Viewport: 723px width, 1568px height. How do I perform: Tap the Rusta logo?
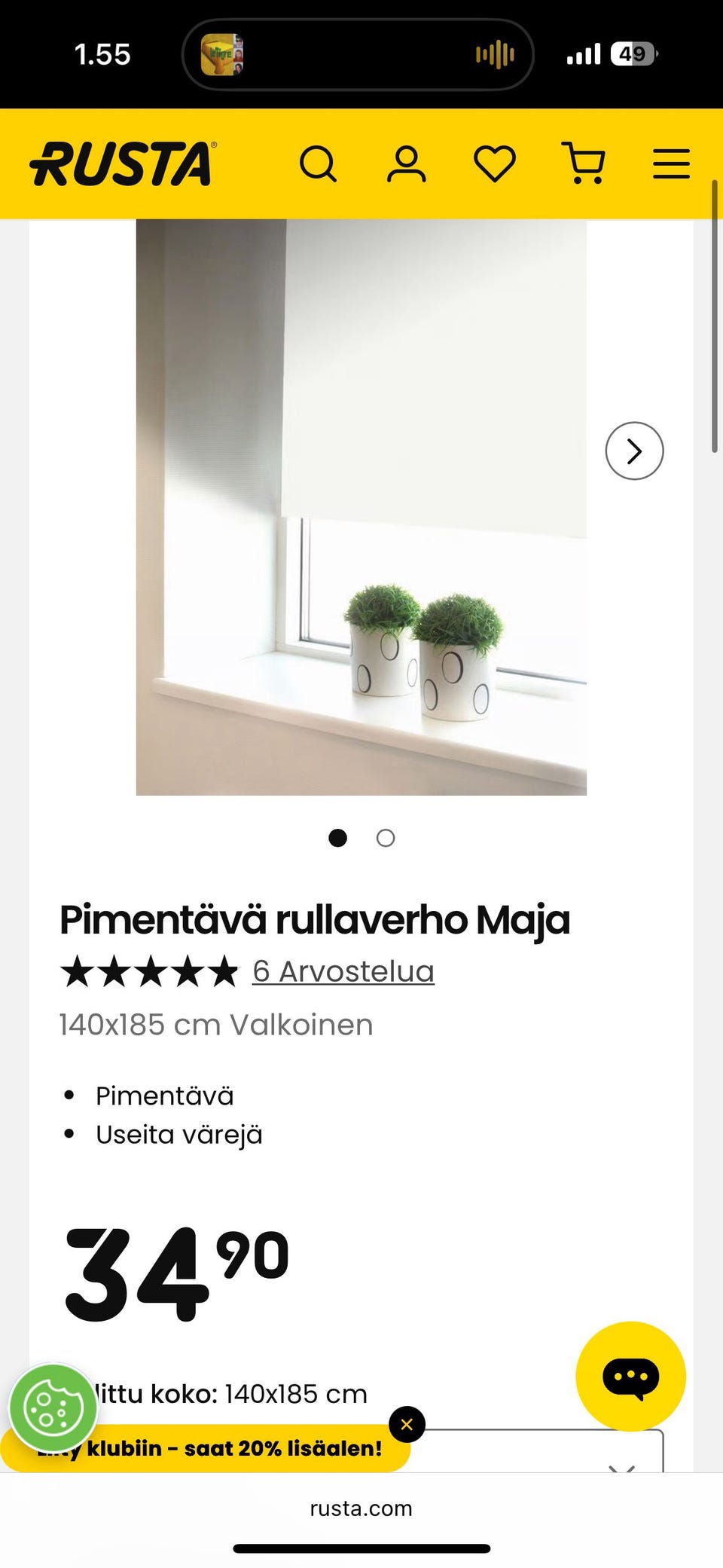(120, 163)
